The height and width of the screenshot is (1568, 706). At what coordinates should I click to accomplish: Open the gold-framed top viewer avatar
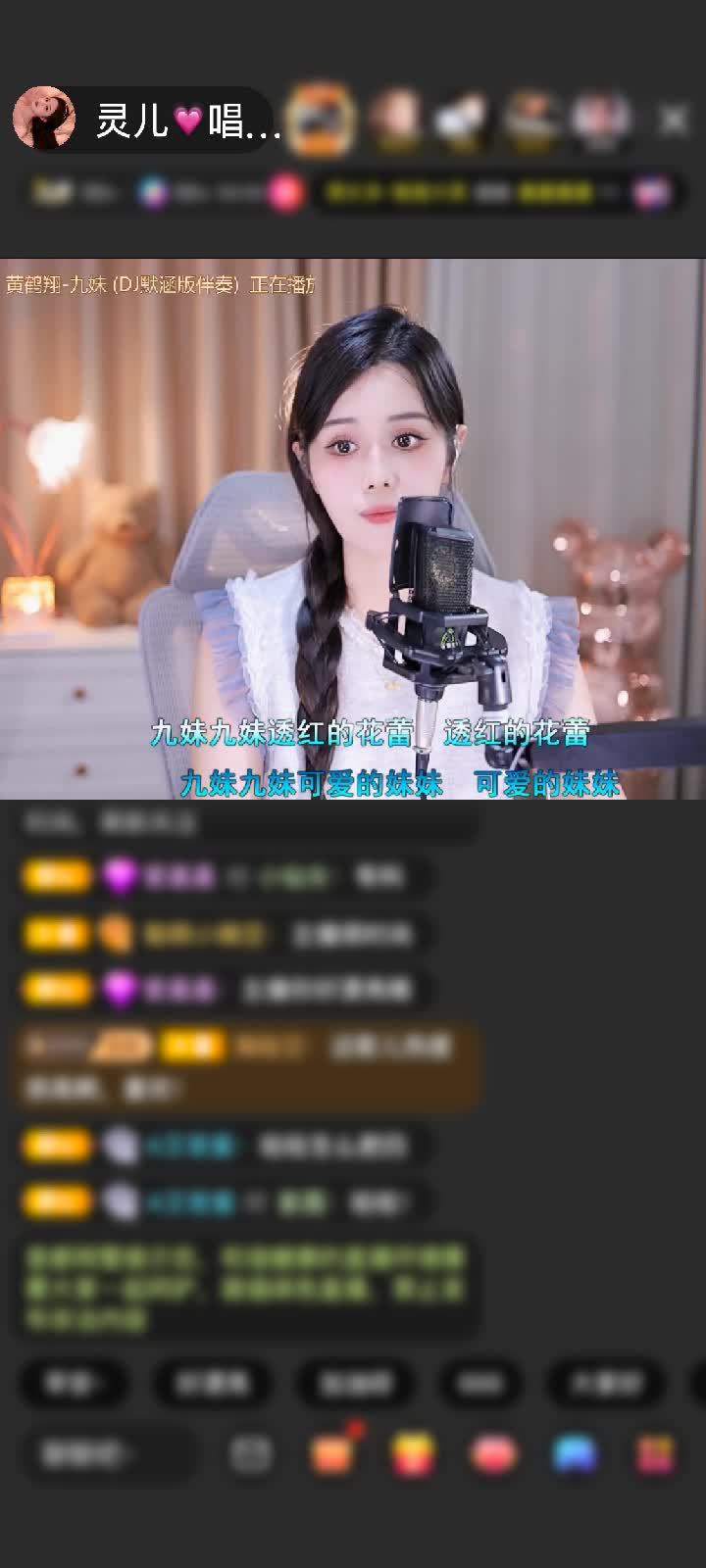click(x=322, y=119)
